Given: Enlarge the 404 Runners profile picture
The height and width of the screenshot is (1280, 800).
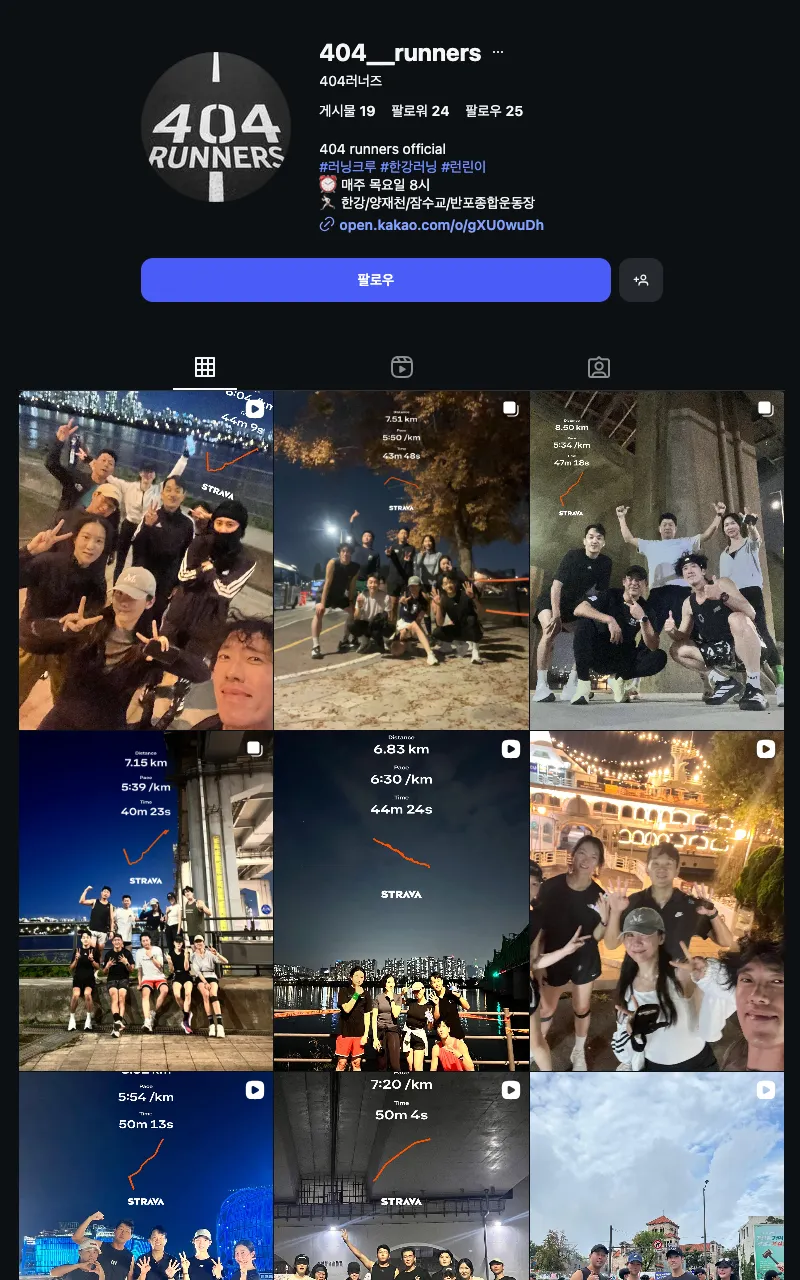Looking at the screenshot, I should (215, 127).
